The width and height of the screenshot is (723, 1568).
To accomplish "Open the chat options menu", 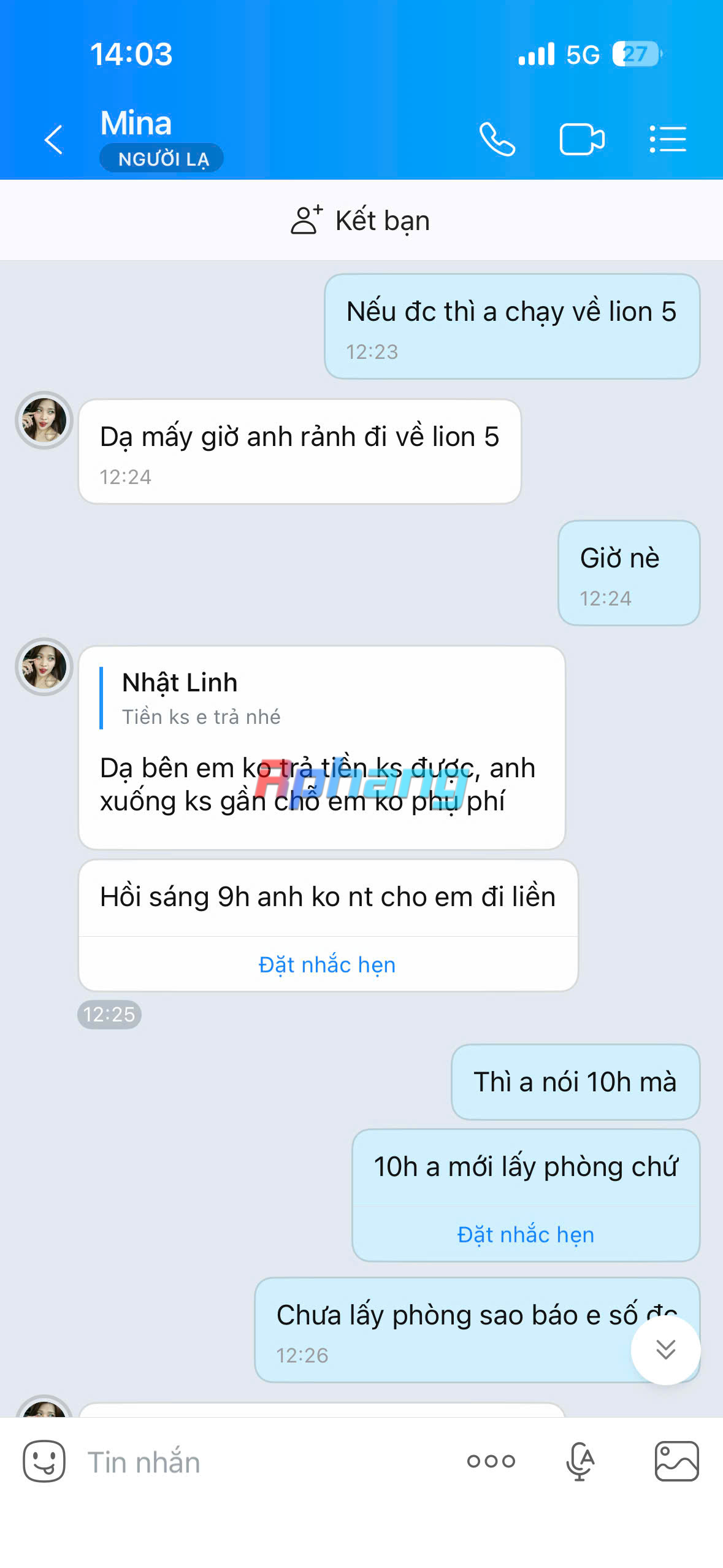I will pyautogui.click(x=668, y=139).
